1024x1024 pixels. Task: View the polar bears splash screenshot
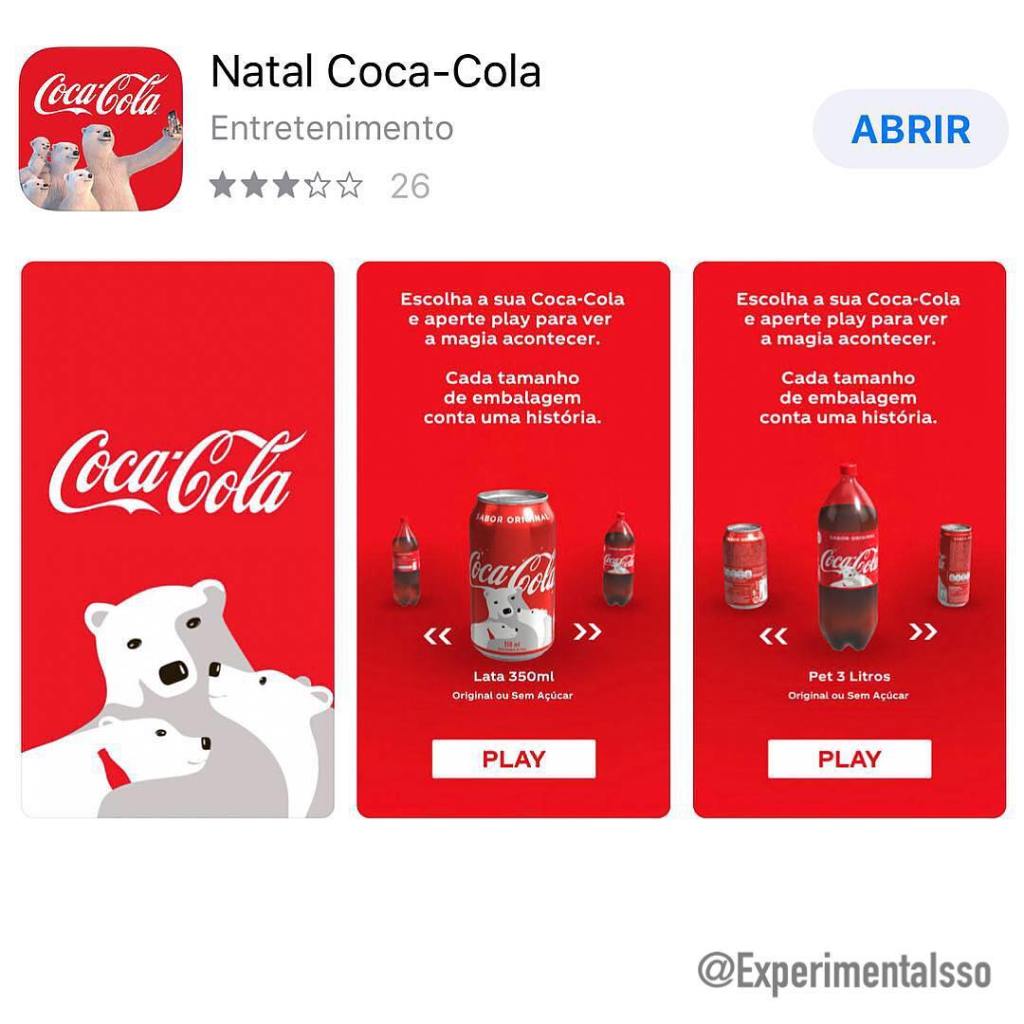pyautogui.click(x=178, y=540)
